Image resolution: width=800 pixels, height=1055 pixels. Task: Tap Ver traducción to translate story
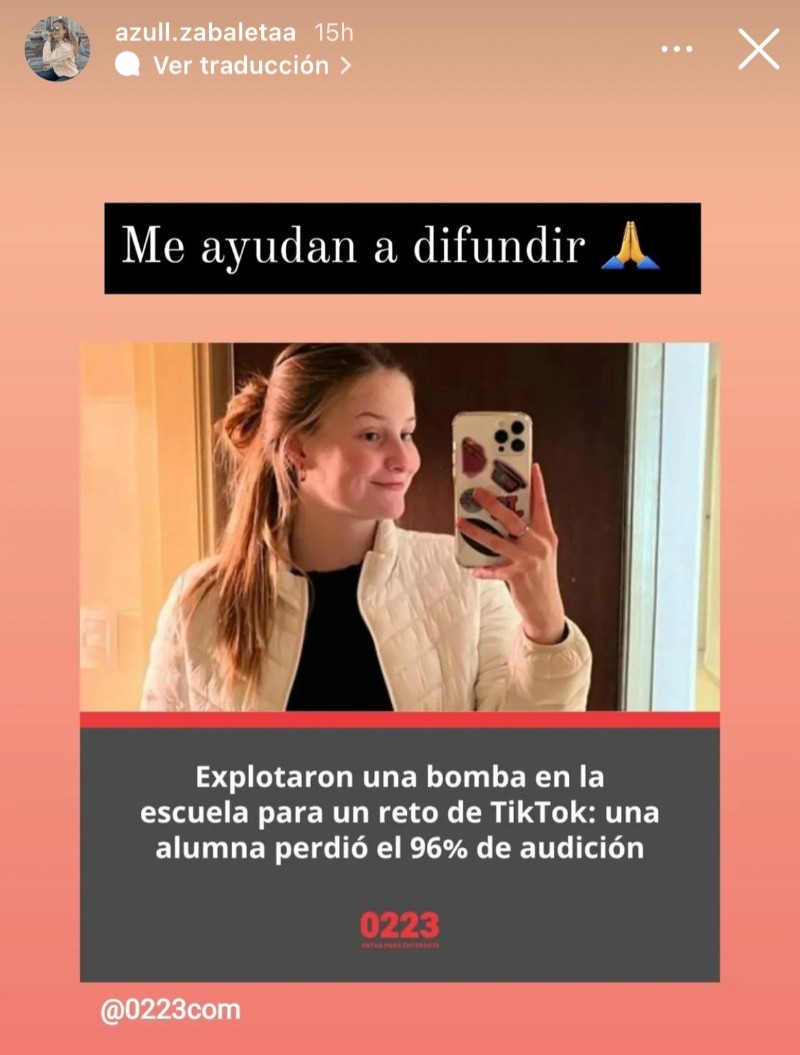tap(240, 66)
